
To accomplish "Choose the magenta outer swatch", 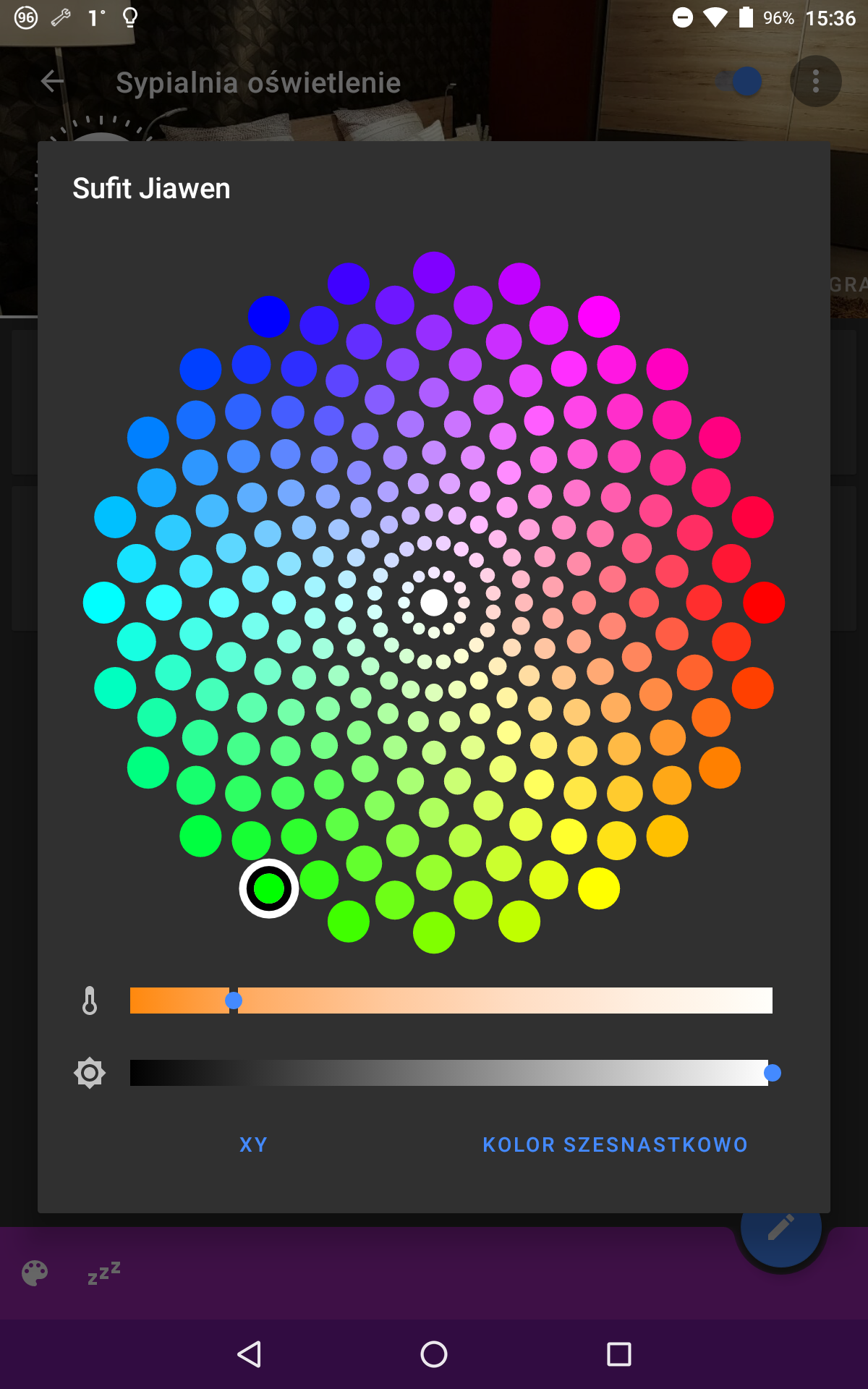I will [599, 316].
